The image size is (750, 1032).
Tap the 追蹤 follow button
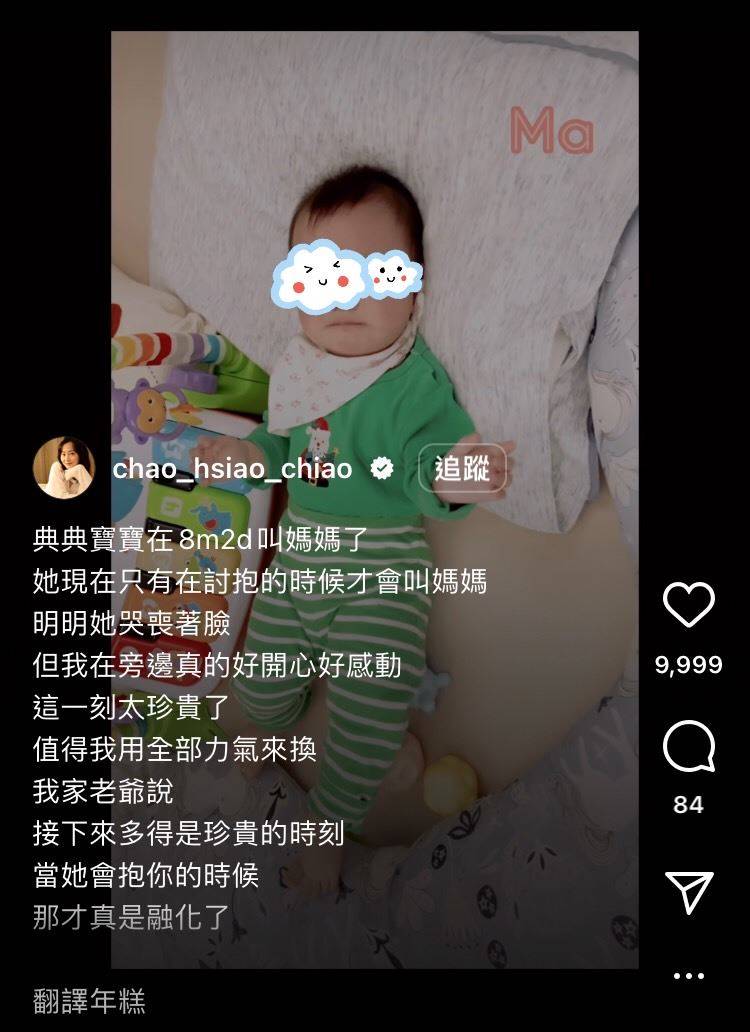(x=460, y=468)
